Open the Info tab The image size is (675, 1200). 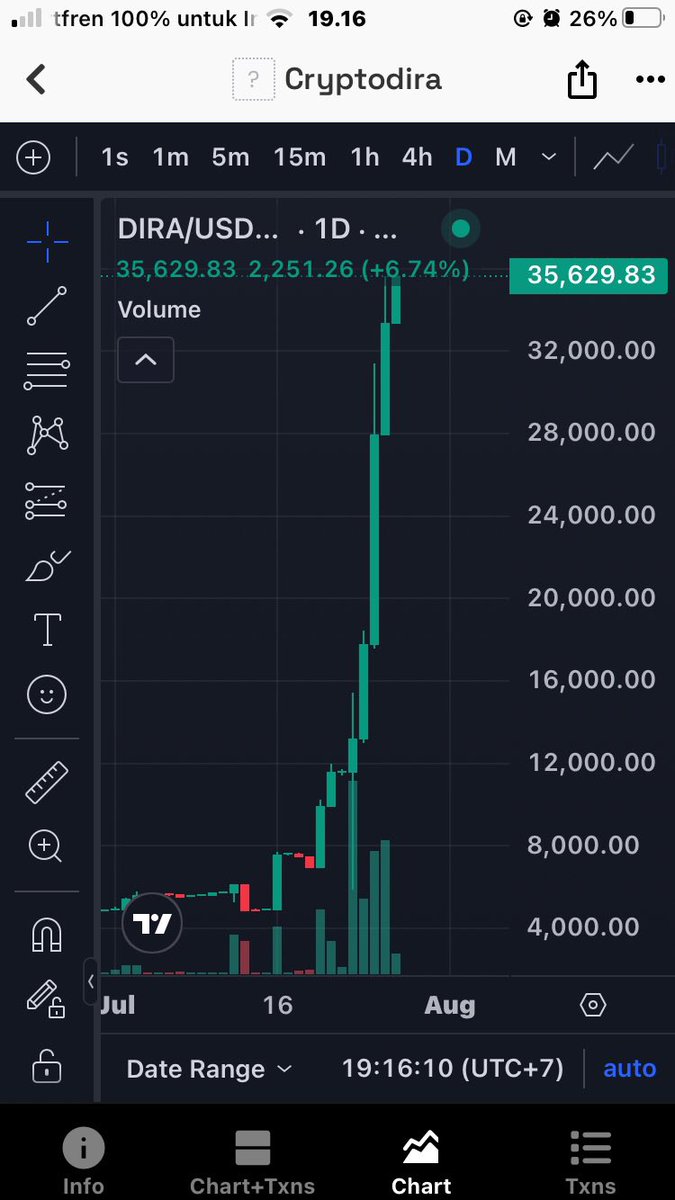point(84,1164)
